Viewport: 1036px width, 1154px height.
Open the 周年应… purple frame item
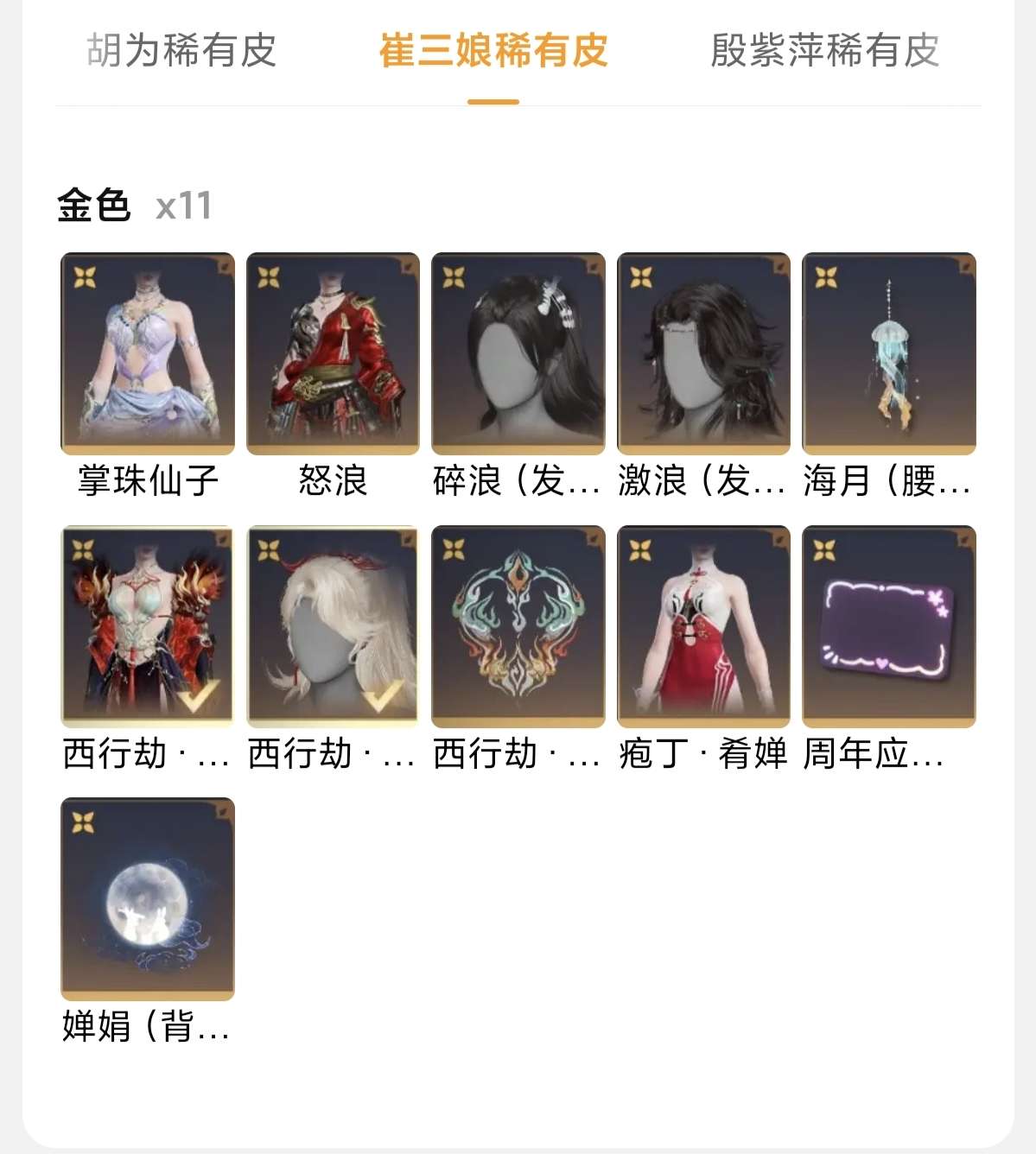(x=888, y=626)
